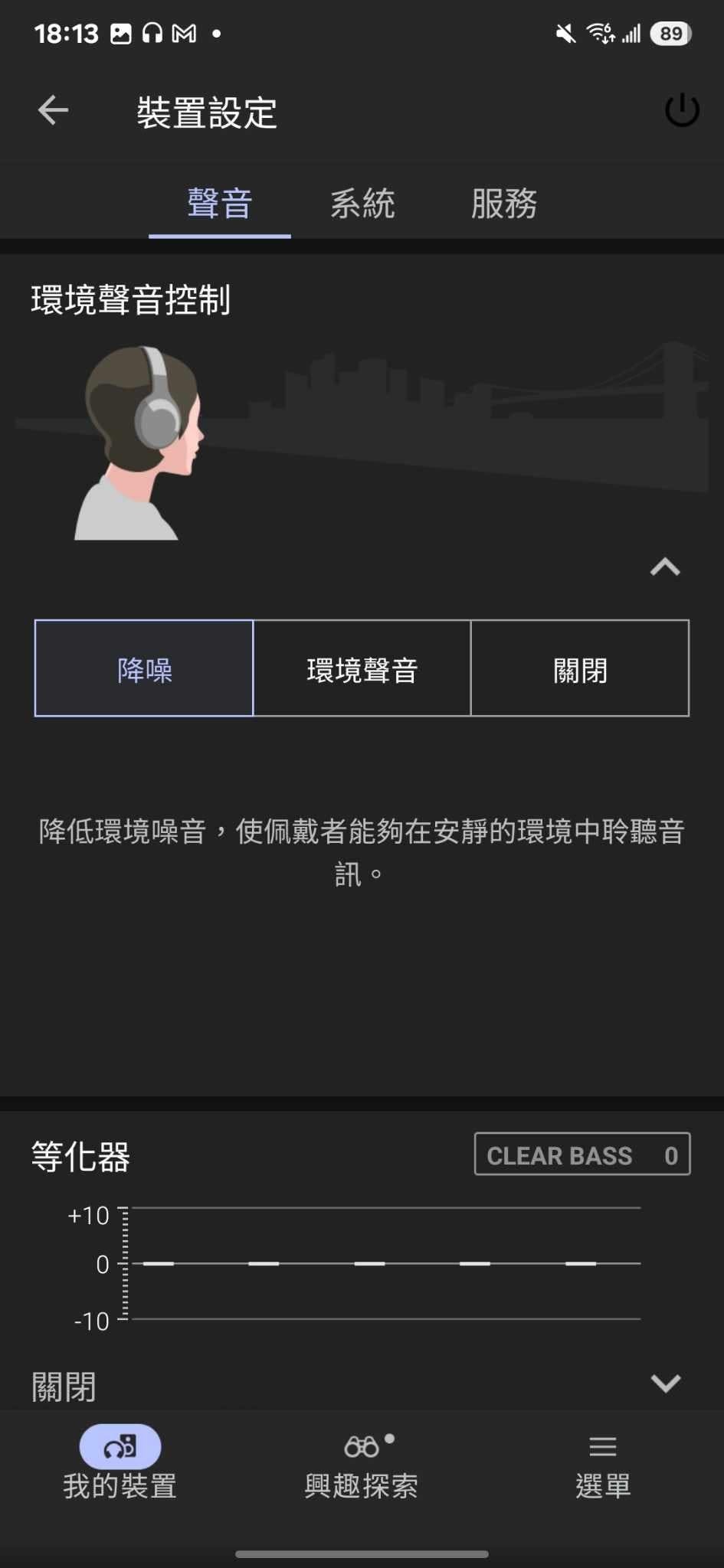Select the 聲音 tab

[220, 204]
